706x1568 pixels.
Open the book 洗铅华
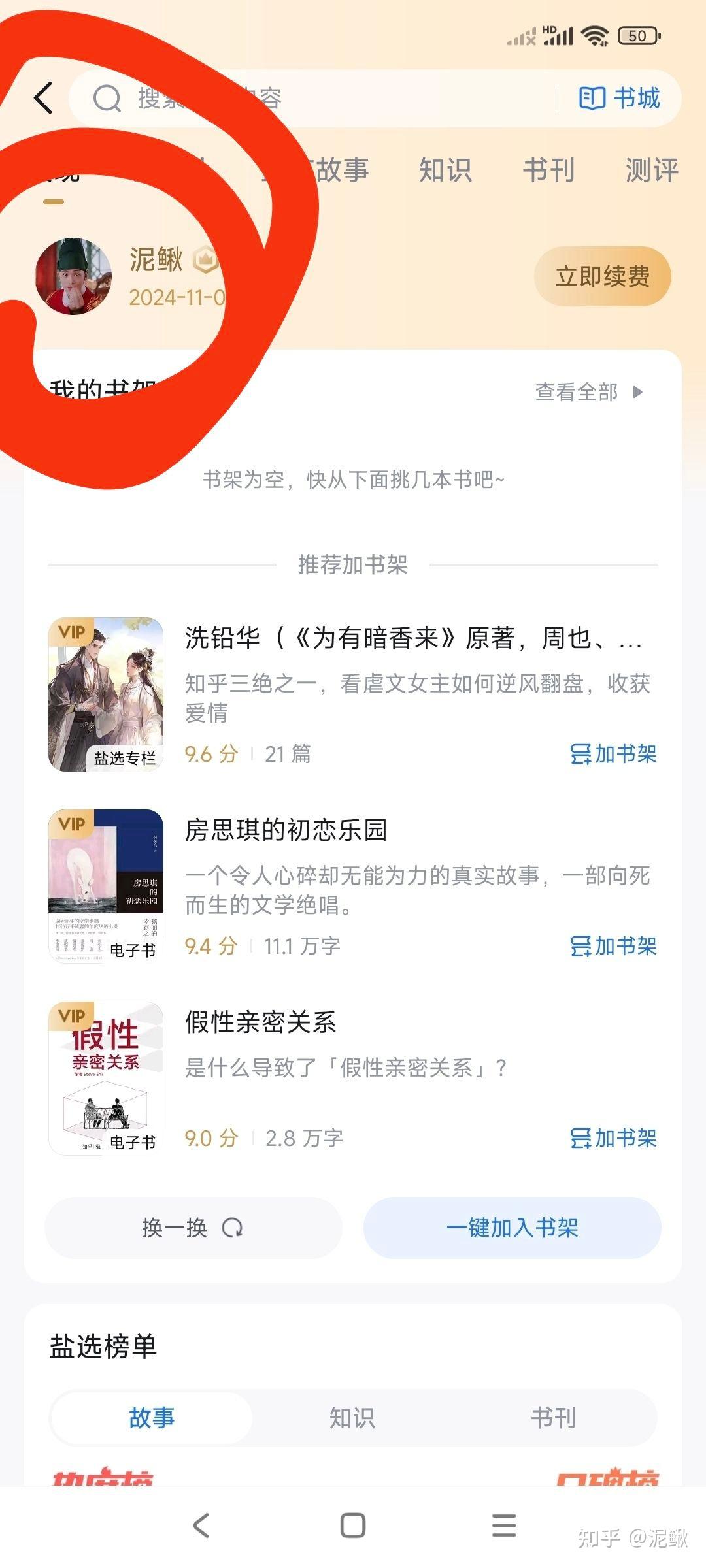pos(412,638)
